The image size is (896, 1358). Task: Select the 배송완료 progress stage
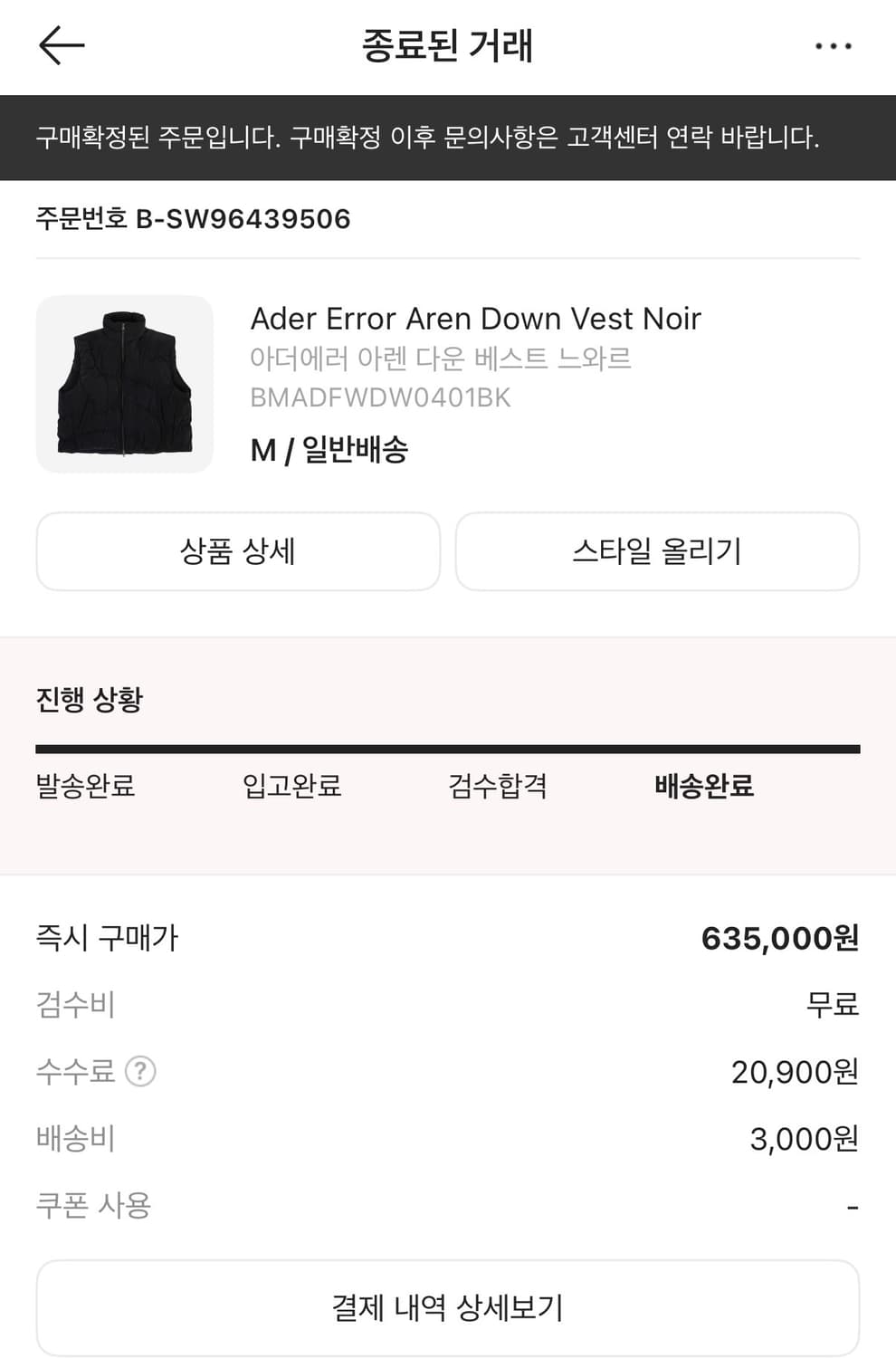[x=703, y=788]
